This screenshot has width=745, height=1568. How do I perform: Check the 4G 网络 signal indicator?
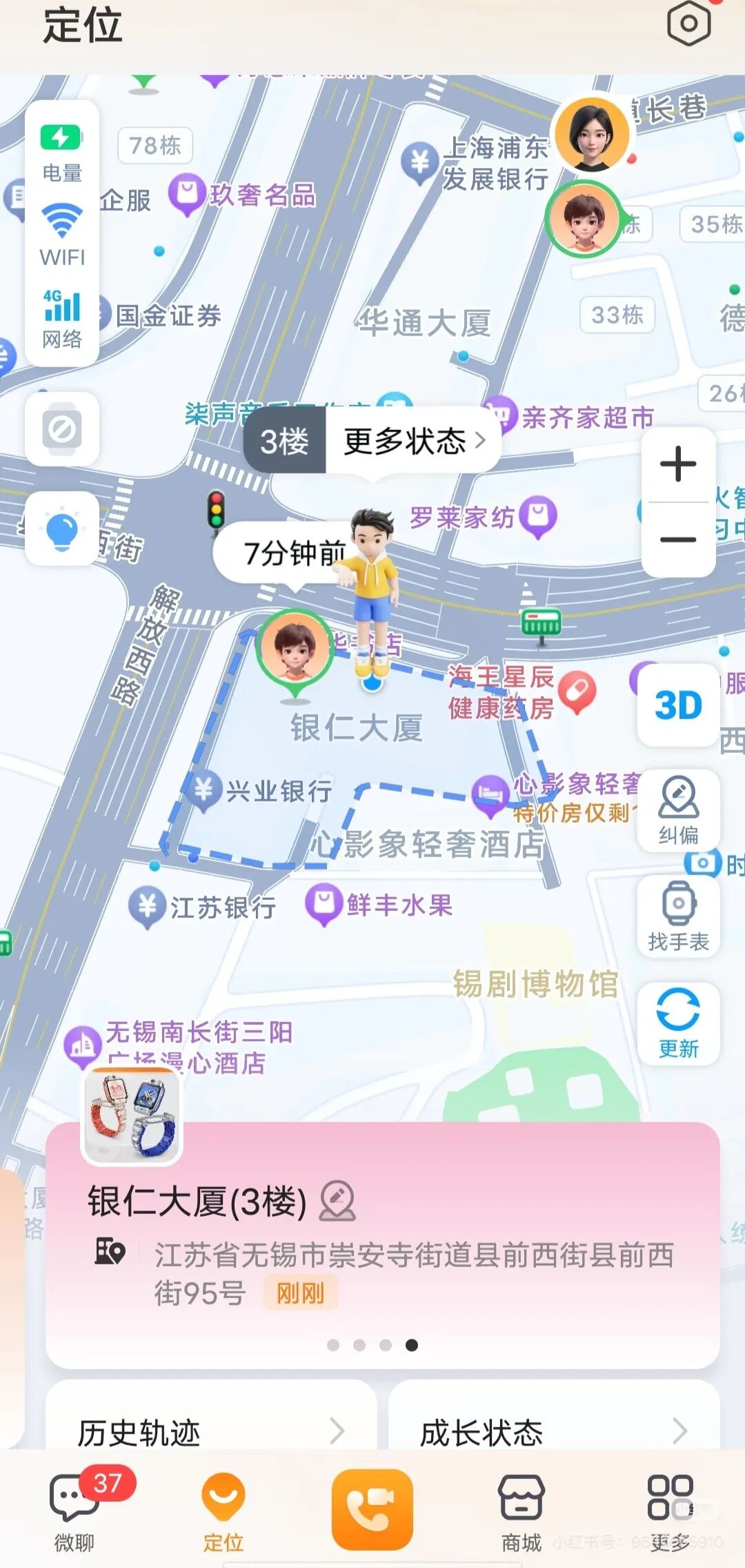point(63,317)
